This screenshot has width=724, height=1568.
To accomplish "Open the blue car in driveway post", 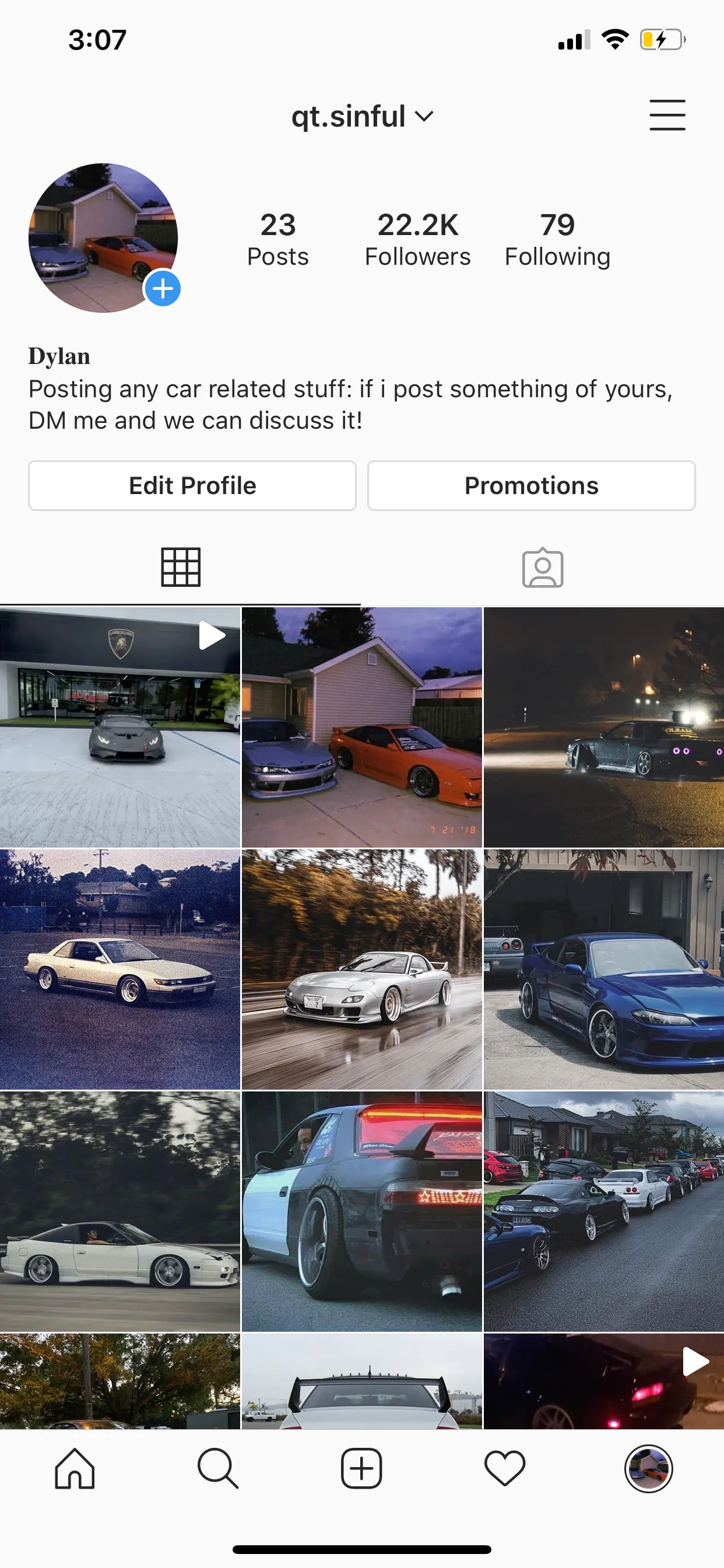I will (x=603, y=969).
